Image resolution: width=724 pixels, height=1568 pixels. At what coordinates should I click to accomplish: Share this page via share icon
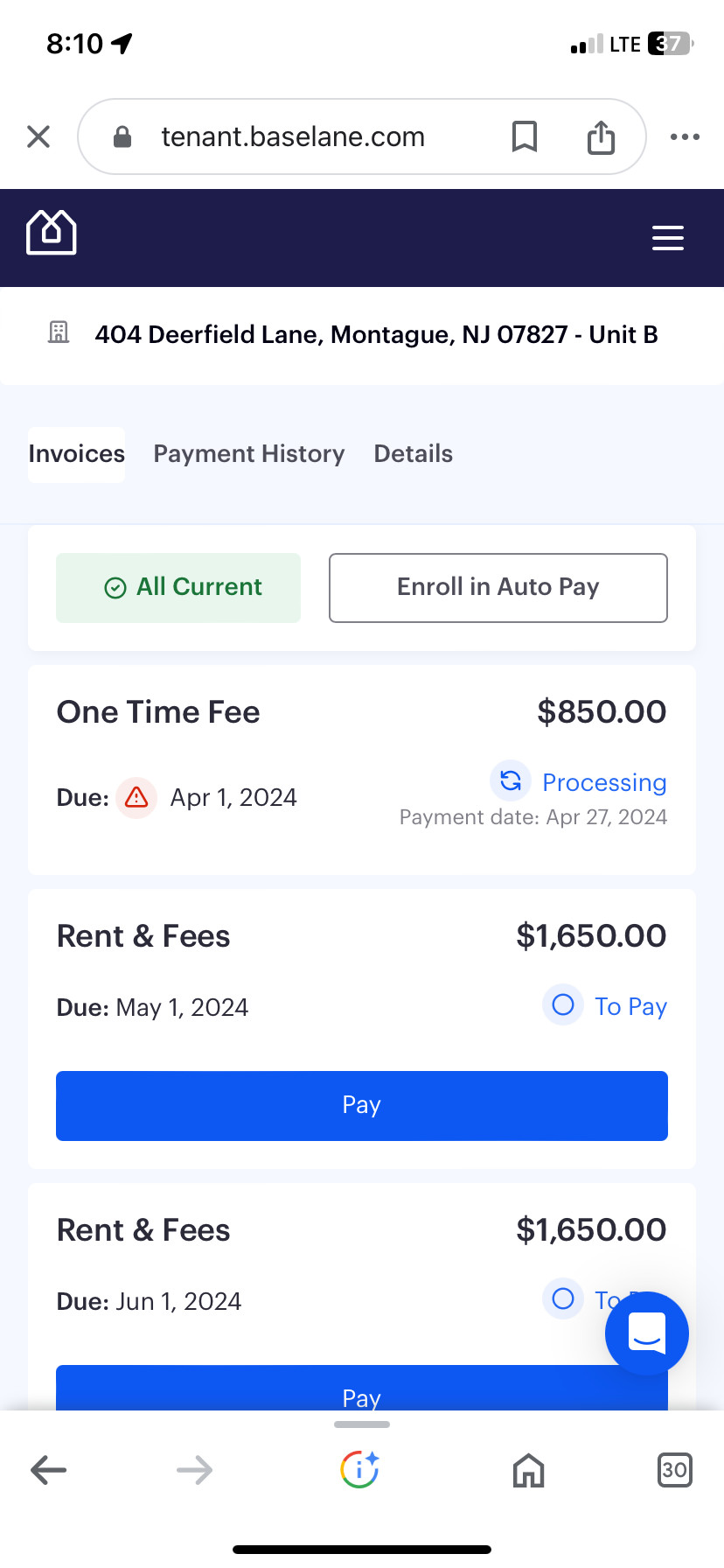tap(601, 136)
